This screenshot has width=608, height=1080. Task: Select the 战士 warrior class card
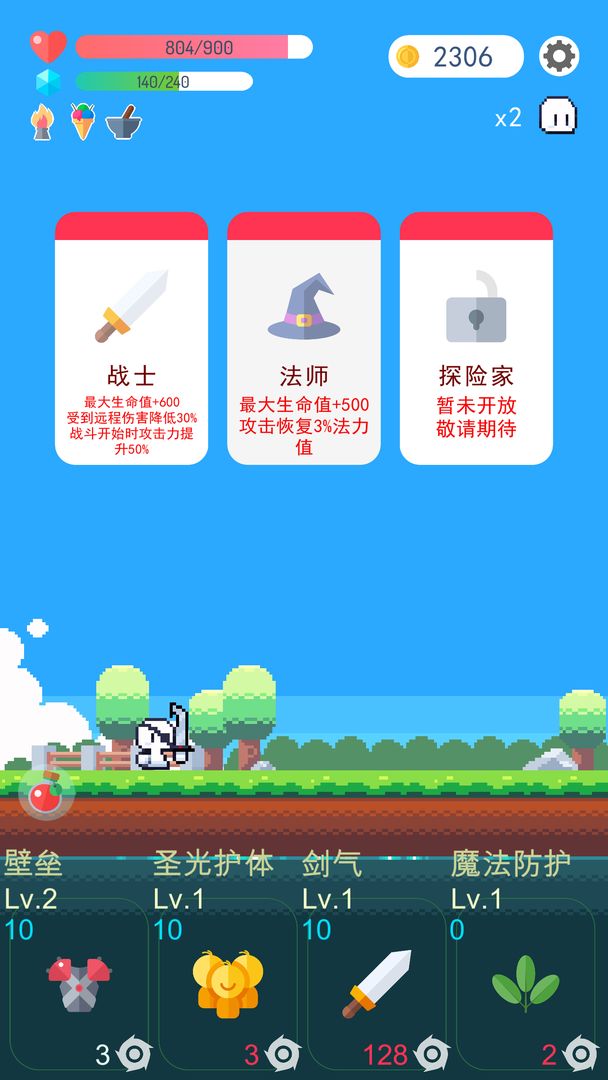(x=131, y=339)
